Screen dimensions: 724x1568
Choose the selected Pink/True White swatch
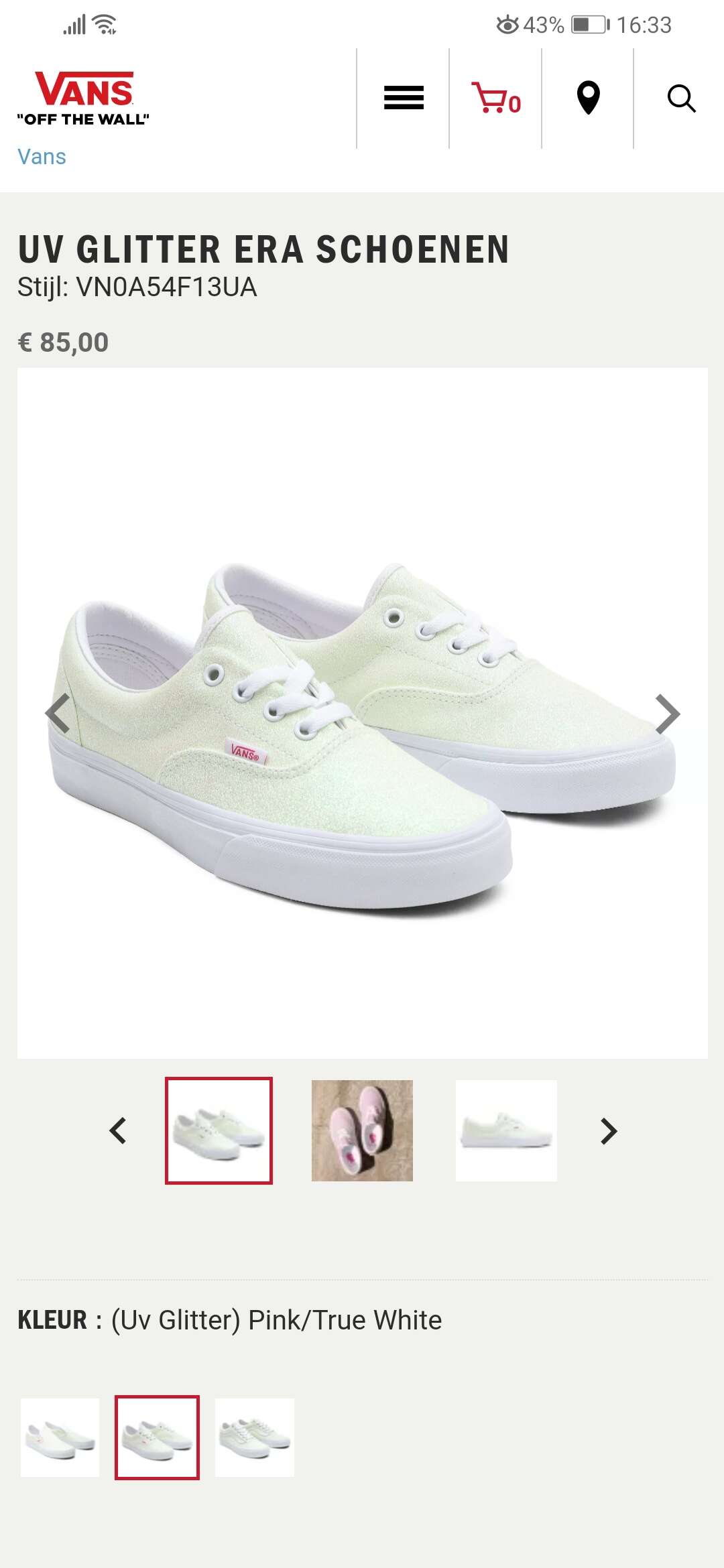pos(157,1437)
